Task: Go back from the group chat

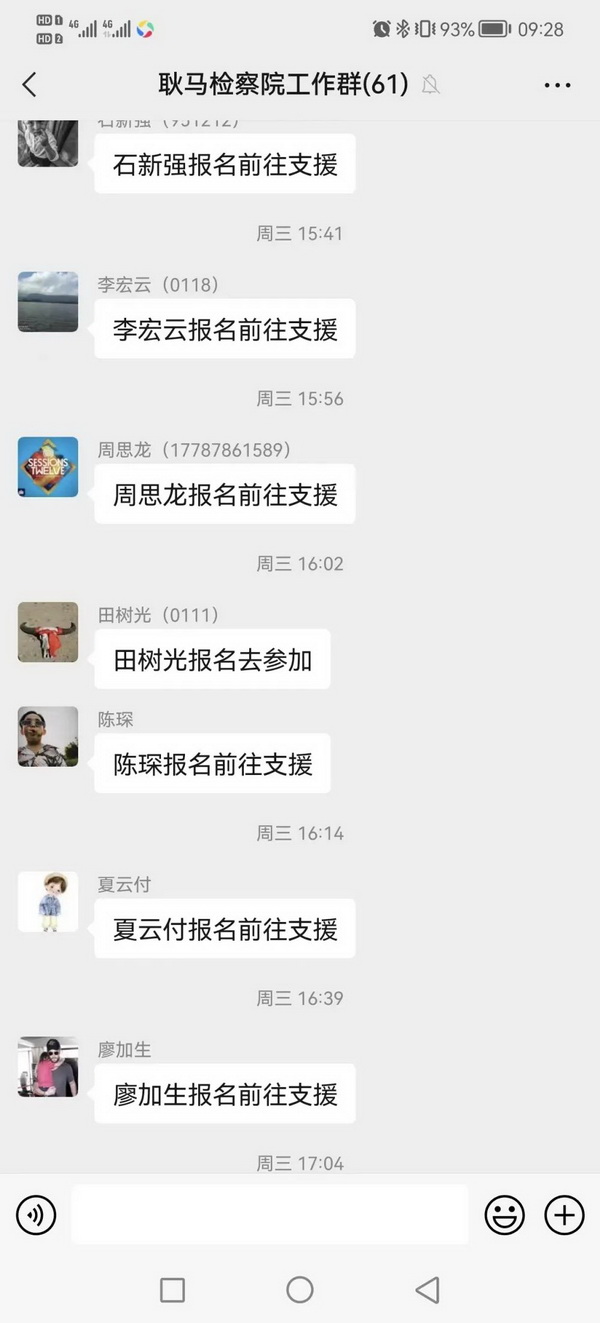Action: tap(29, 85)
